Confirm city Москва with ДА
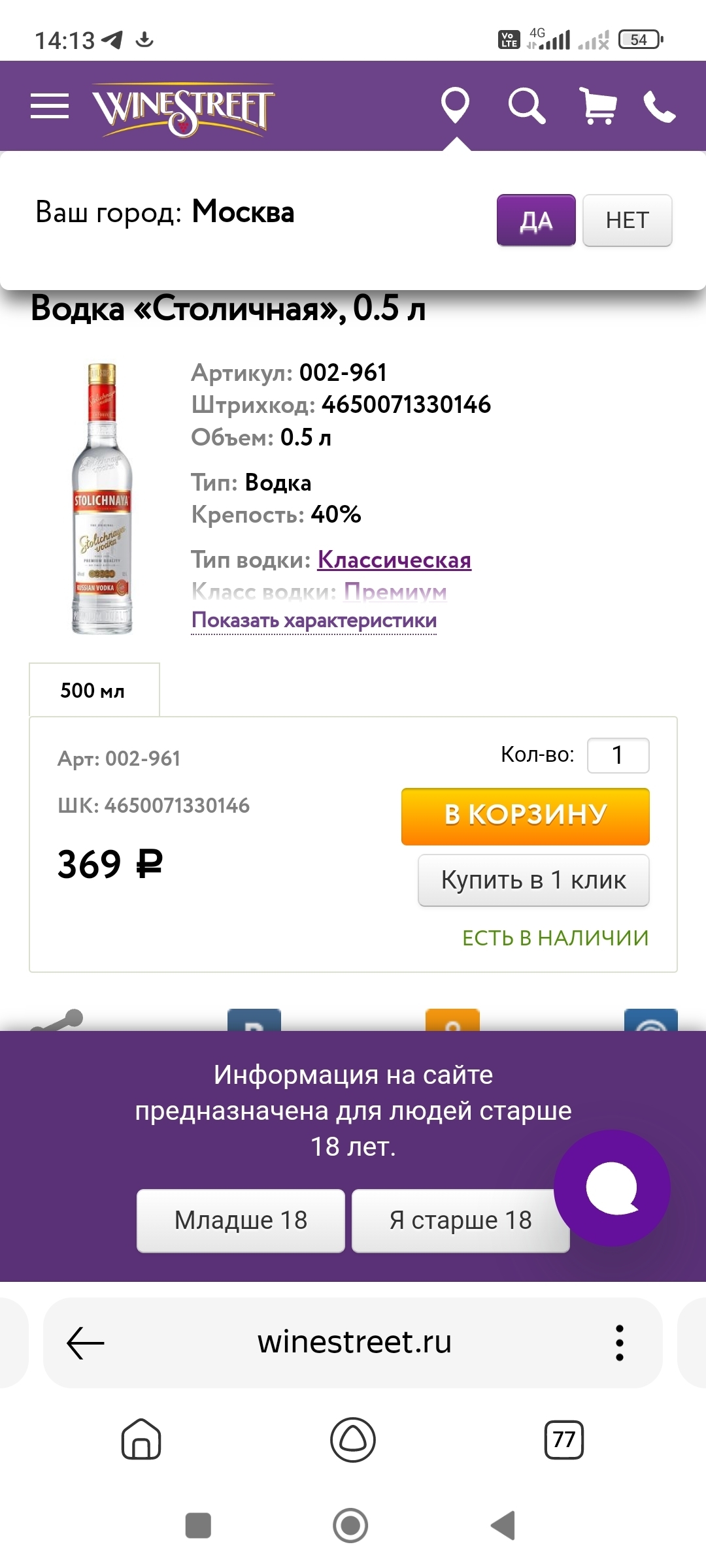The image size is (706, 1568). tap(536, 220)
